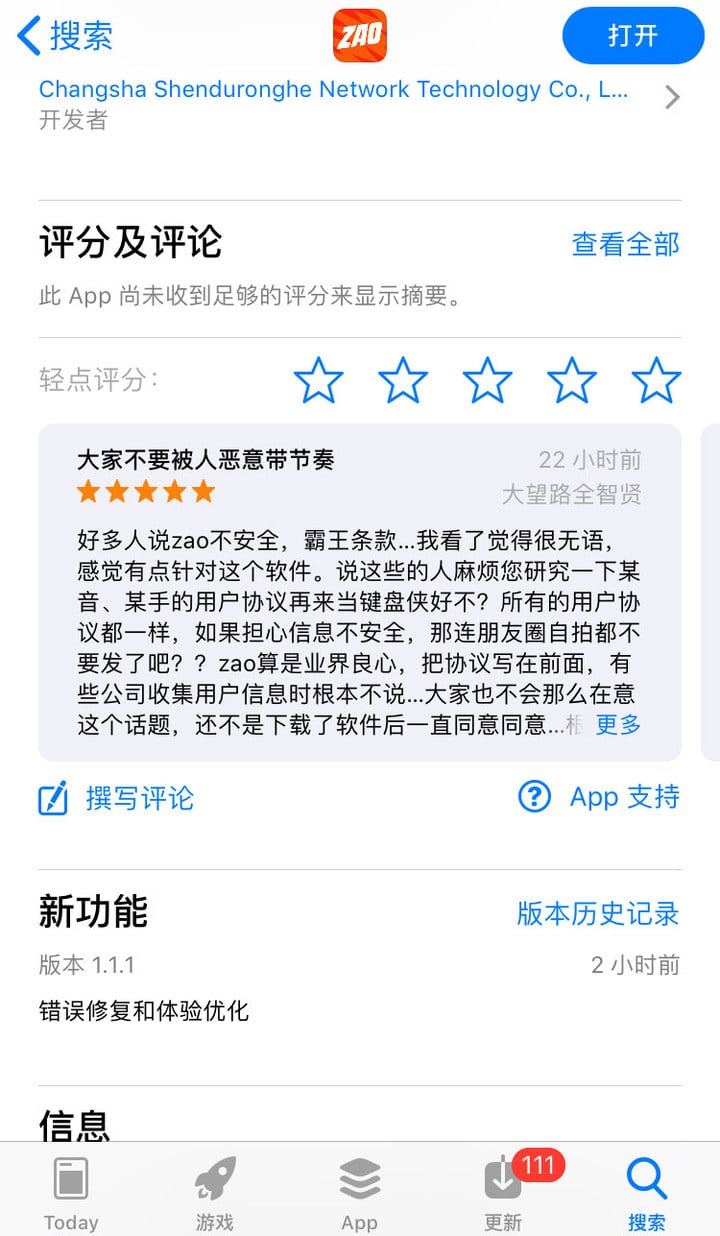Open 版本历史记录 version history

[x=598, y=913]
